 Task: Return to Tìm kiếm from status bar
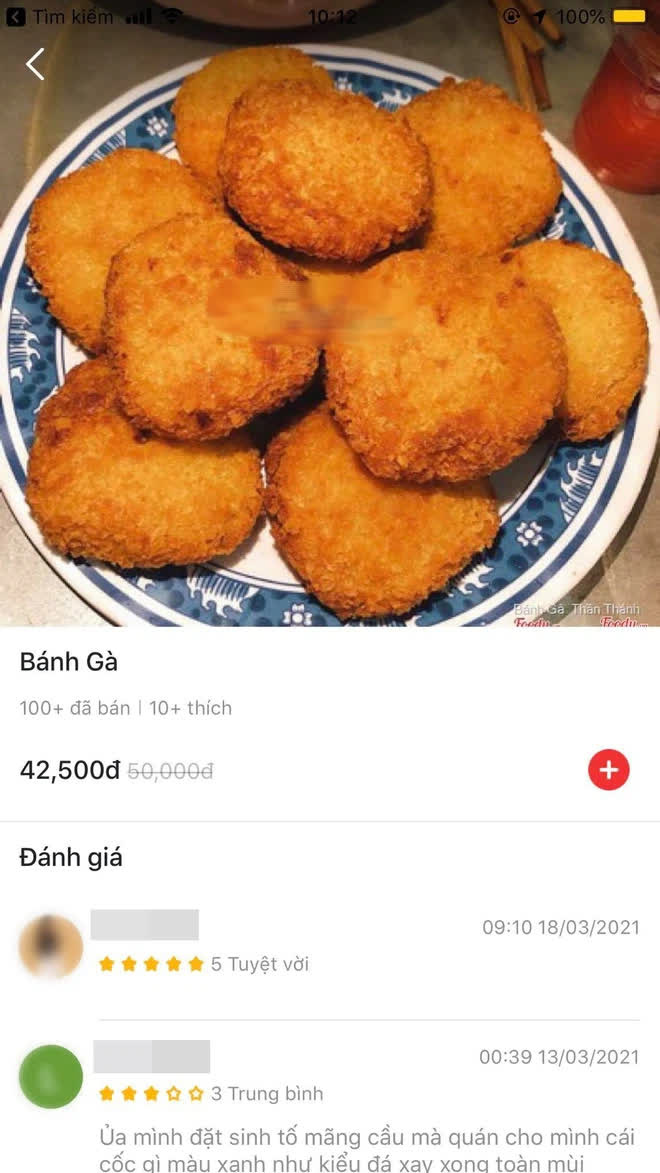[x=60, y=16]
